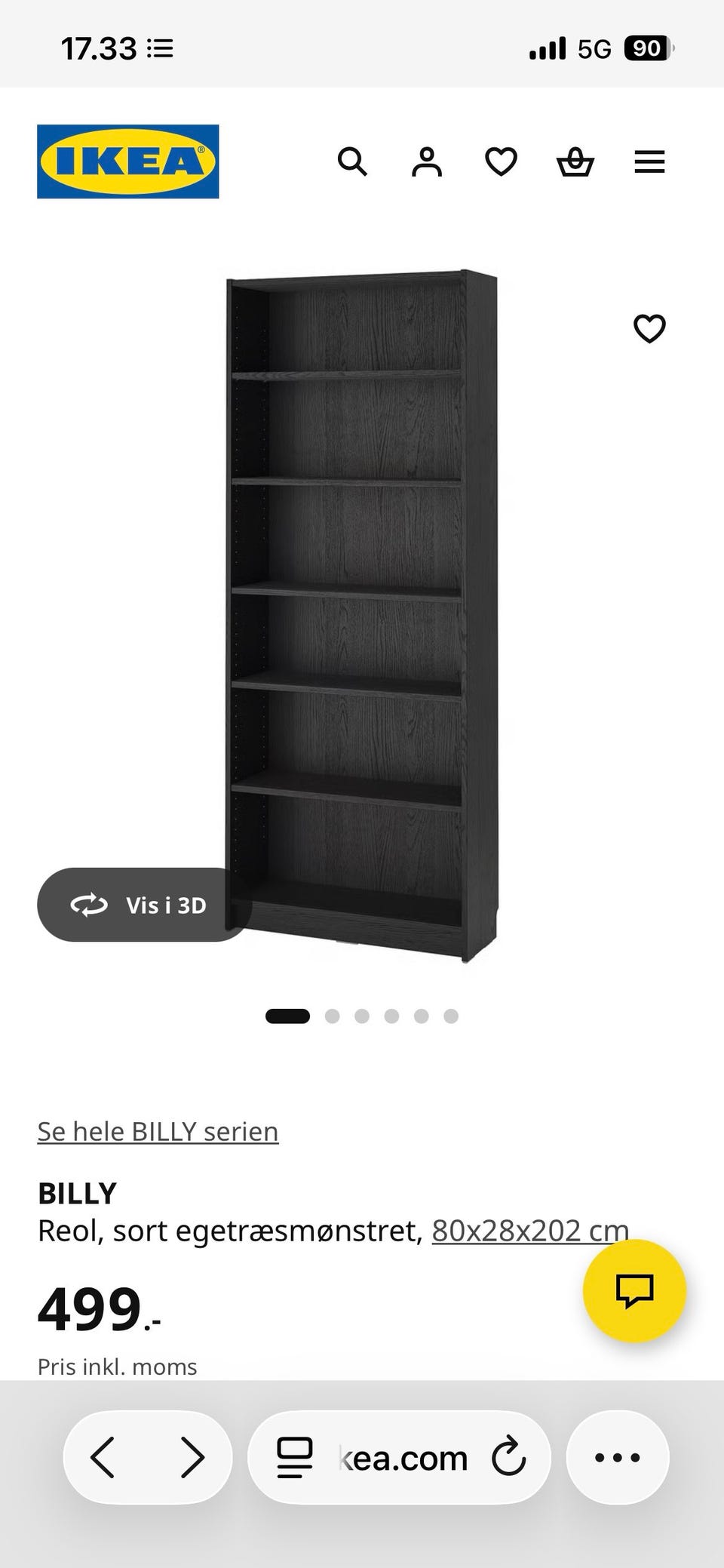Open the shopping basket icon

[575, 161]
